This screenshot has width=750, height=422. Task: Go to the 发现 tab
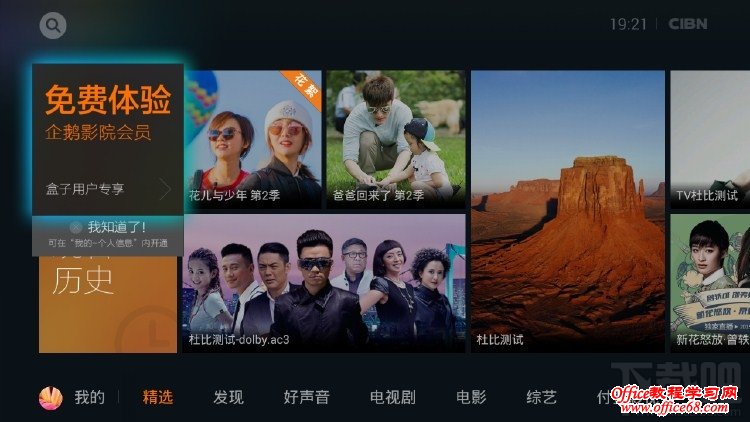[x=228, y=397]
